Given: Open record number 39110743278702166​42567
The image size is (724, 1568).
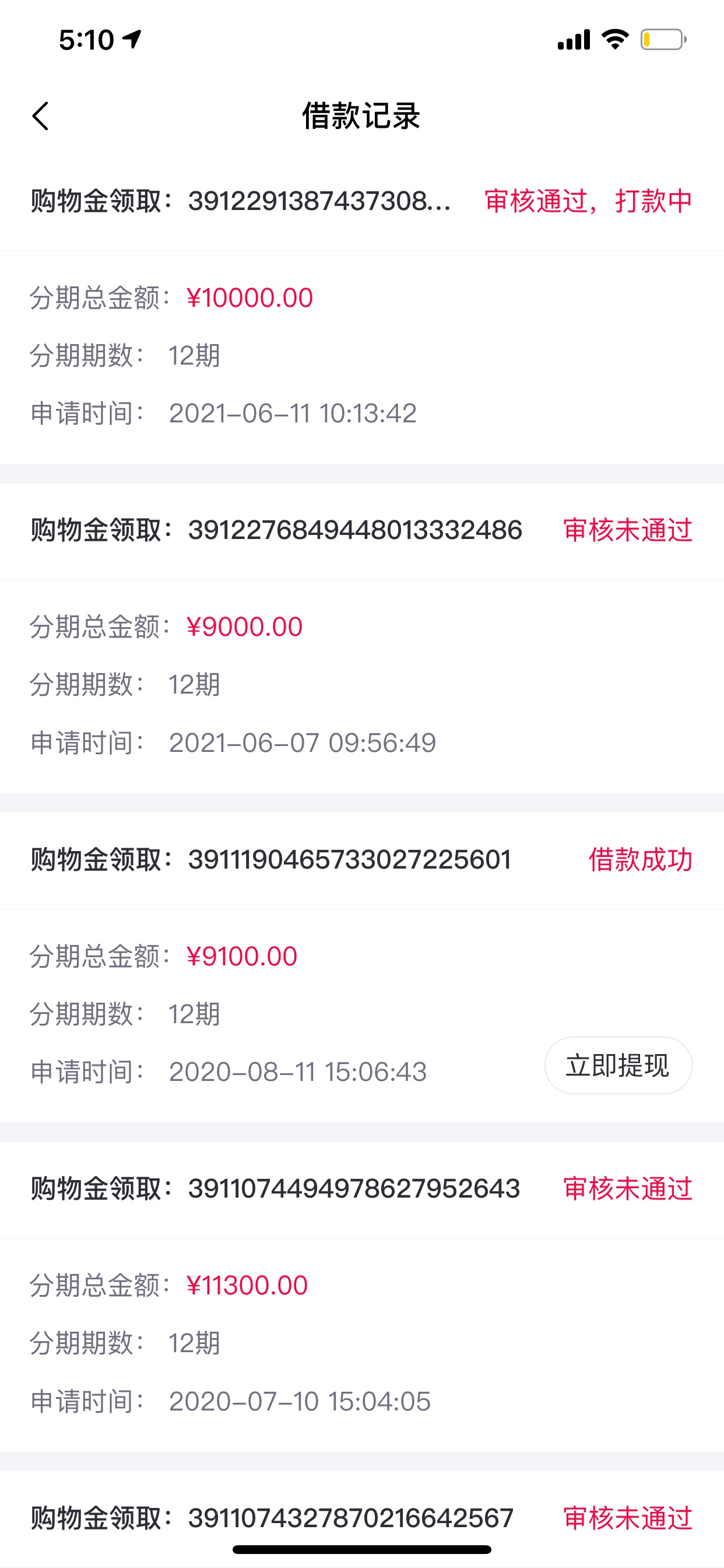Looking at the screenshot, I should (x=362, y=1518).
